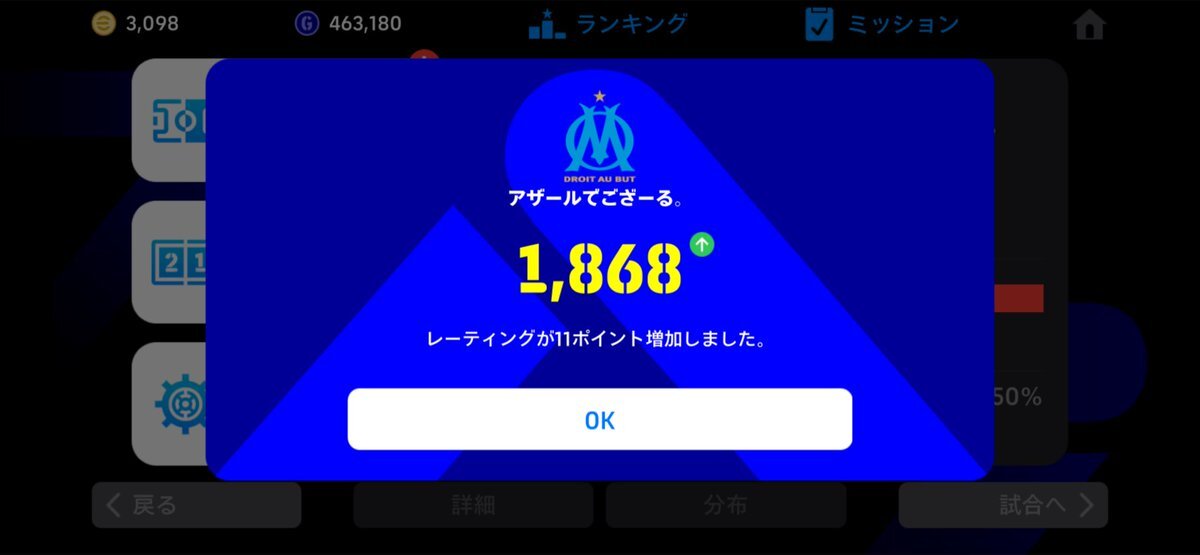This screenshot has height=555, width=1200.
Task: Confirm the rating dialog with OK
Action: (600, 420)
